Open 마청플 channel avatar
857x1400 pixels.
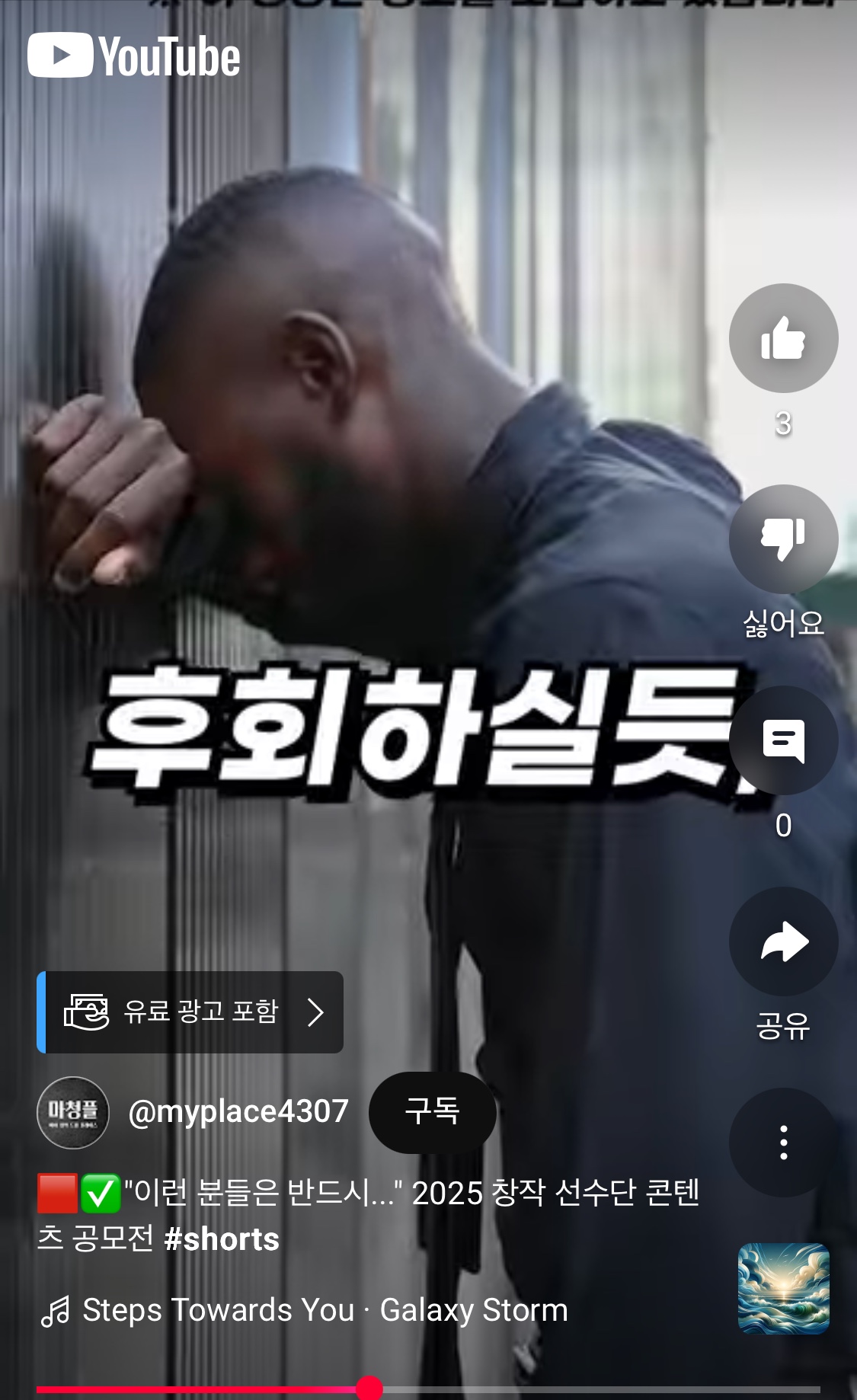tap(73, 1112)
